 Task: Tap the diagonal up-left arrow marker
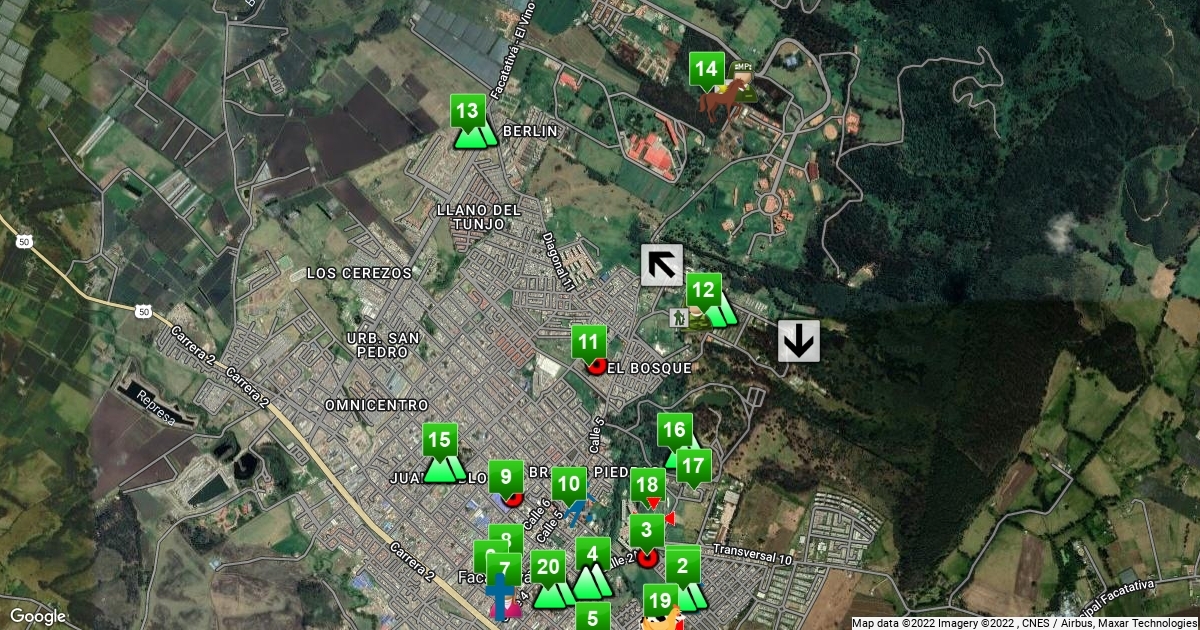662,265
